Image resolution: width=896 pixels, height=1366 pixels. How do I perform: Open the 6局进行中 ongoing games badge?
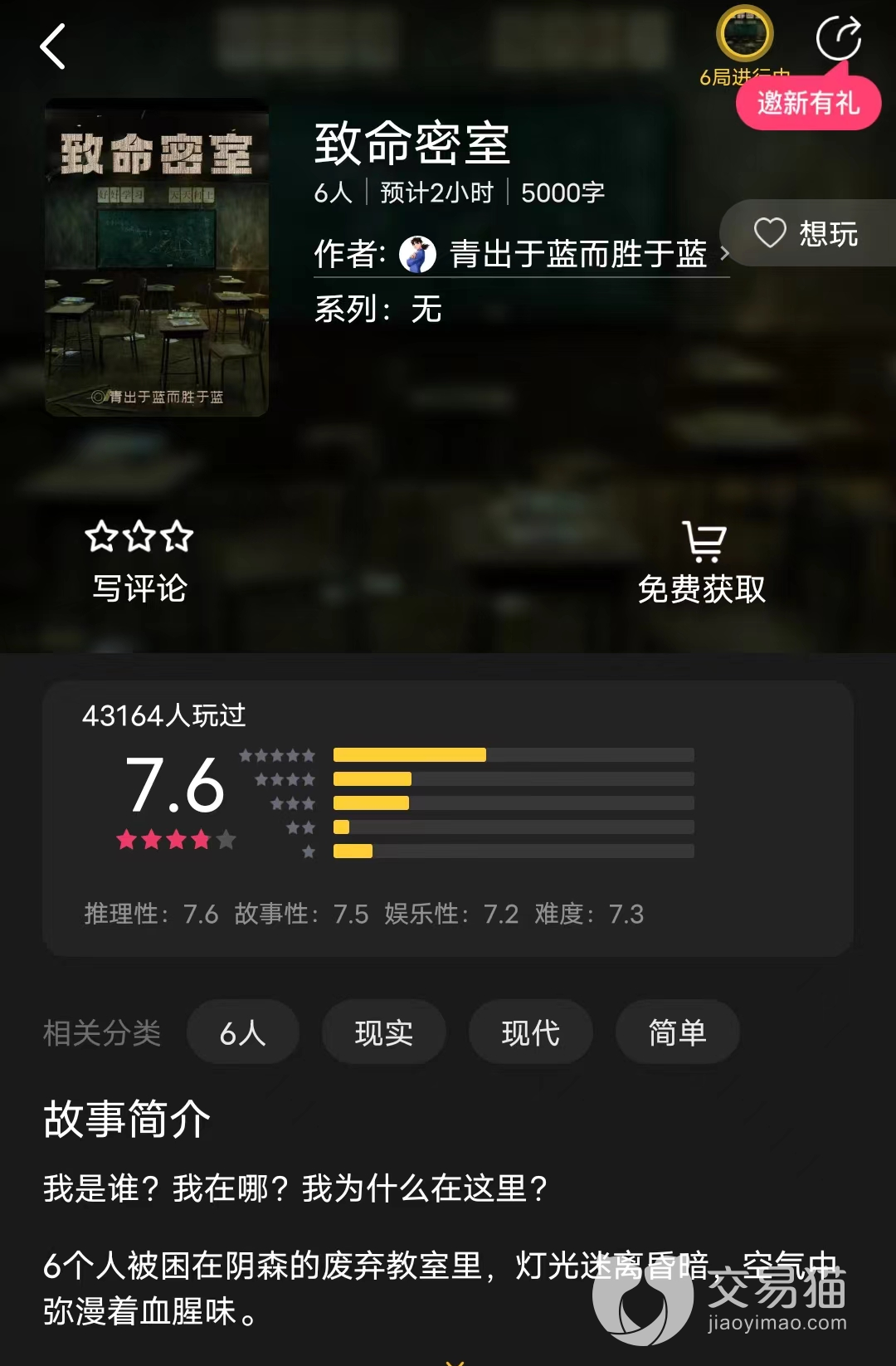(744, 37)
